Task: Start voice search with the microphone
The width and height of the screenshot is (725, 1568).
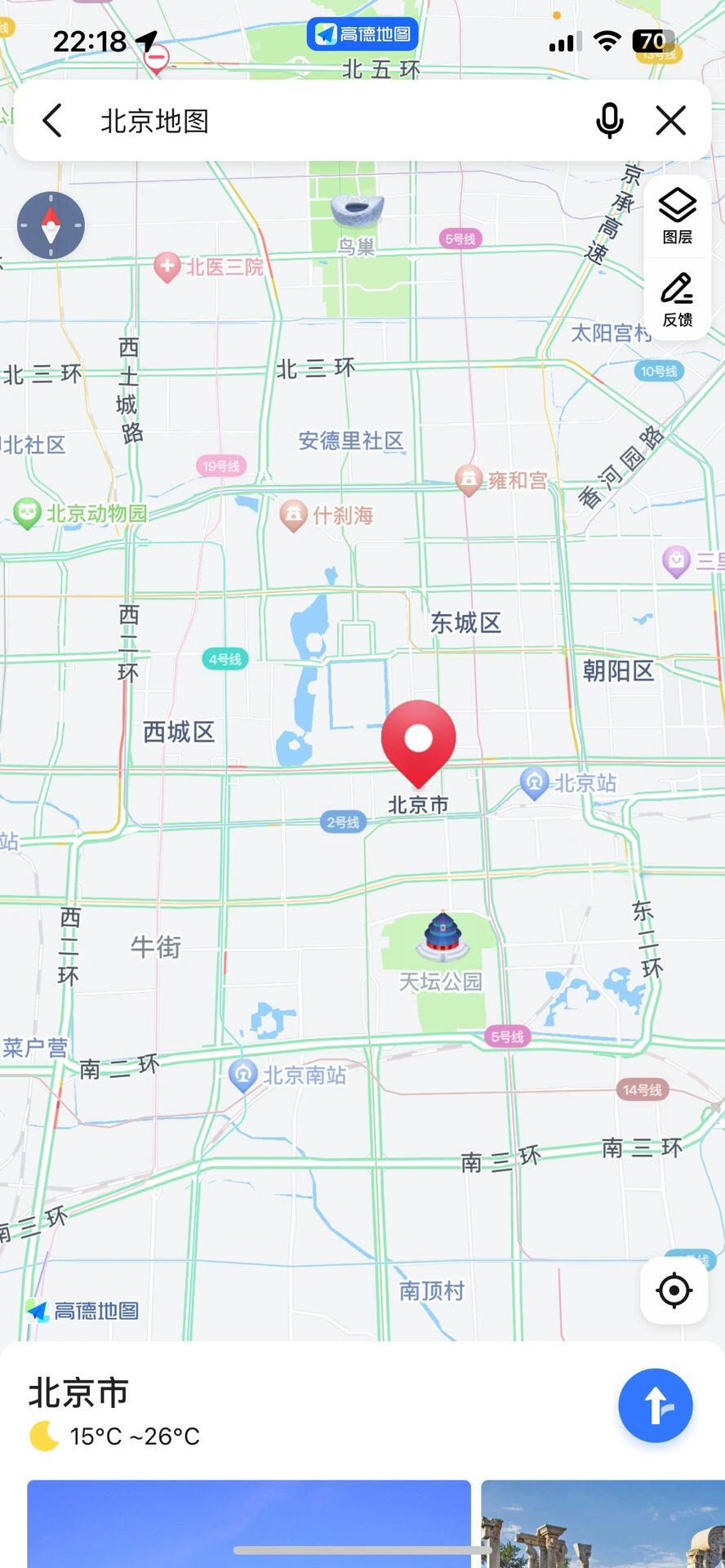Action: point(609,121)
